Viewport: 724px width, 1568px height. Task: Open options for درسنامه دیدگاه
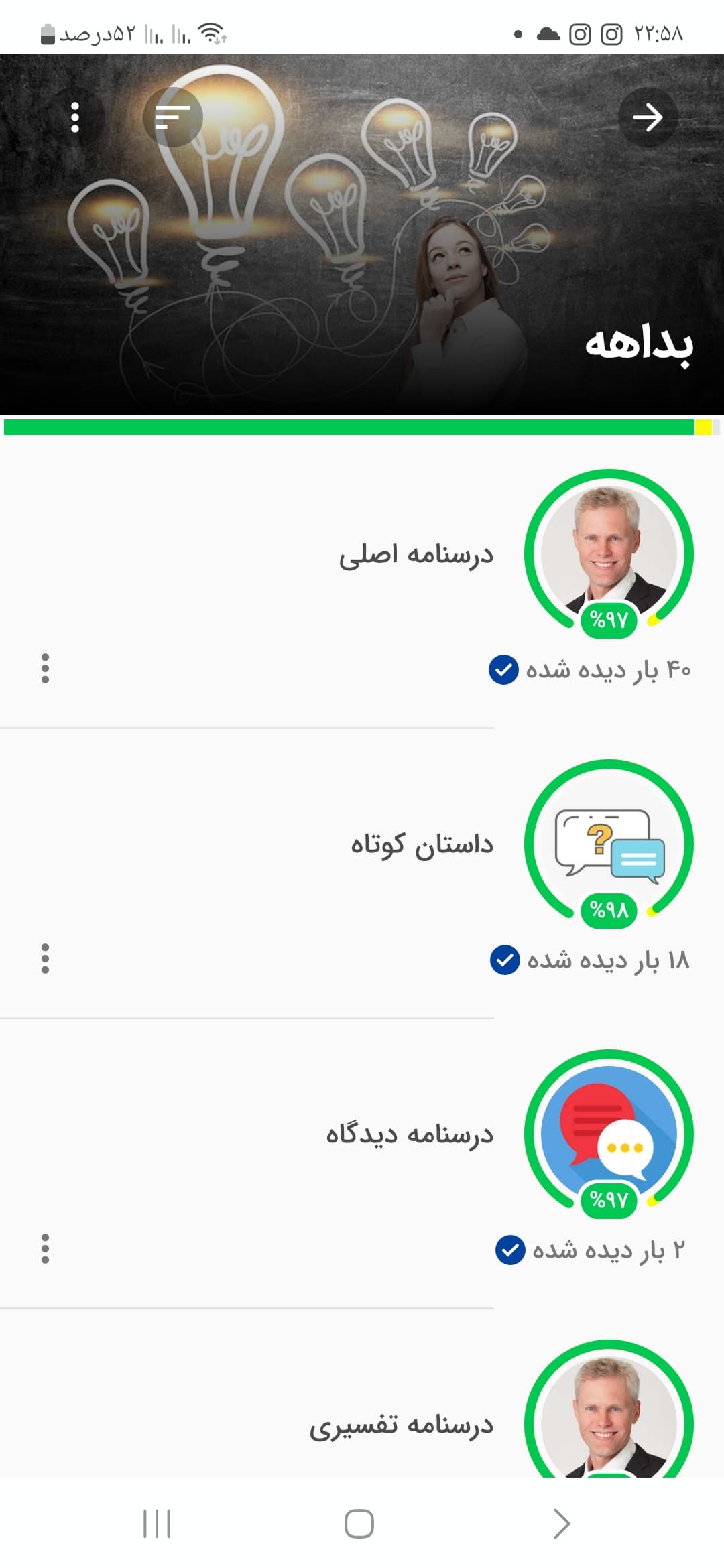point(45,1249)
